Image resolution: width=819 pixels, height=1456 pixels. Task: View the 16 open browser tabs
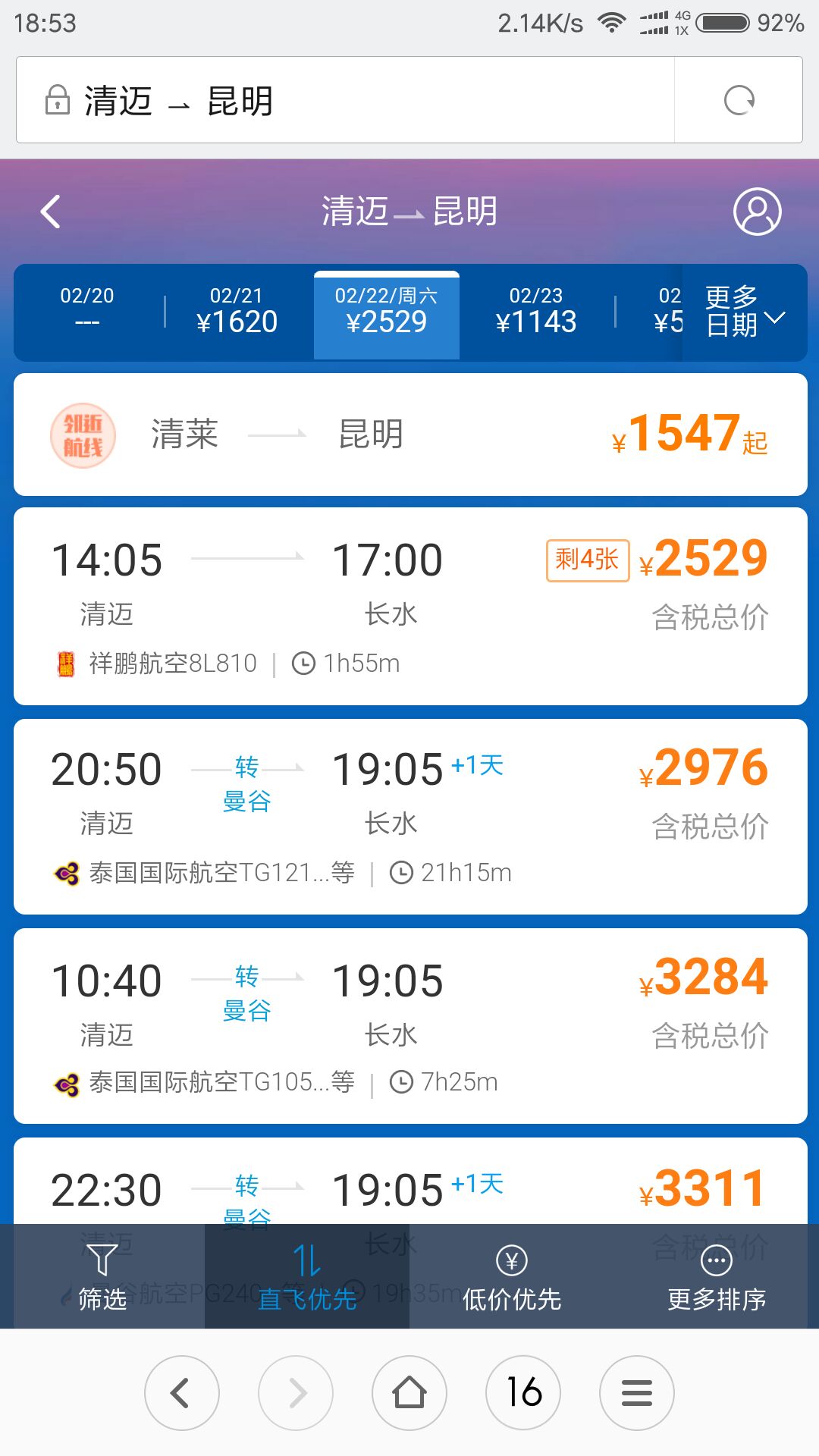coord(523,1393)
